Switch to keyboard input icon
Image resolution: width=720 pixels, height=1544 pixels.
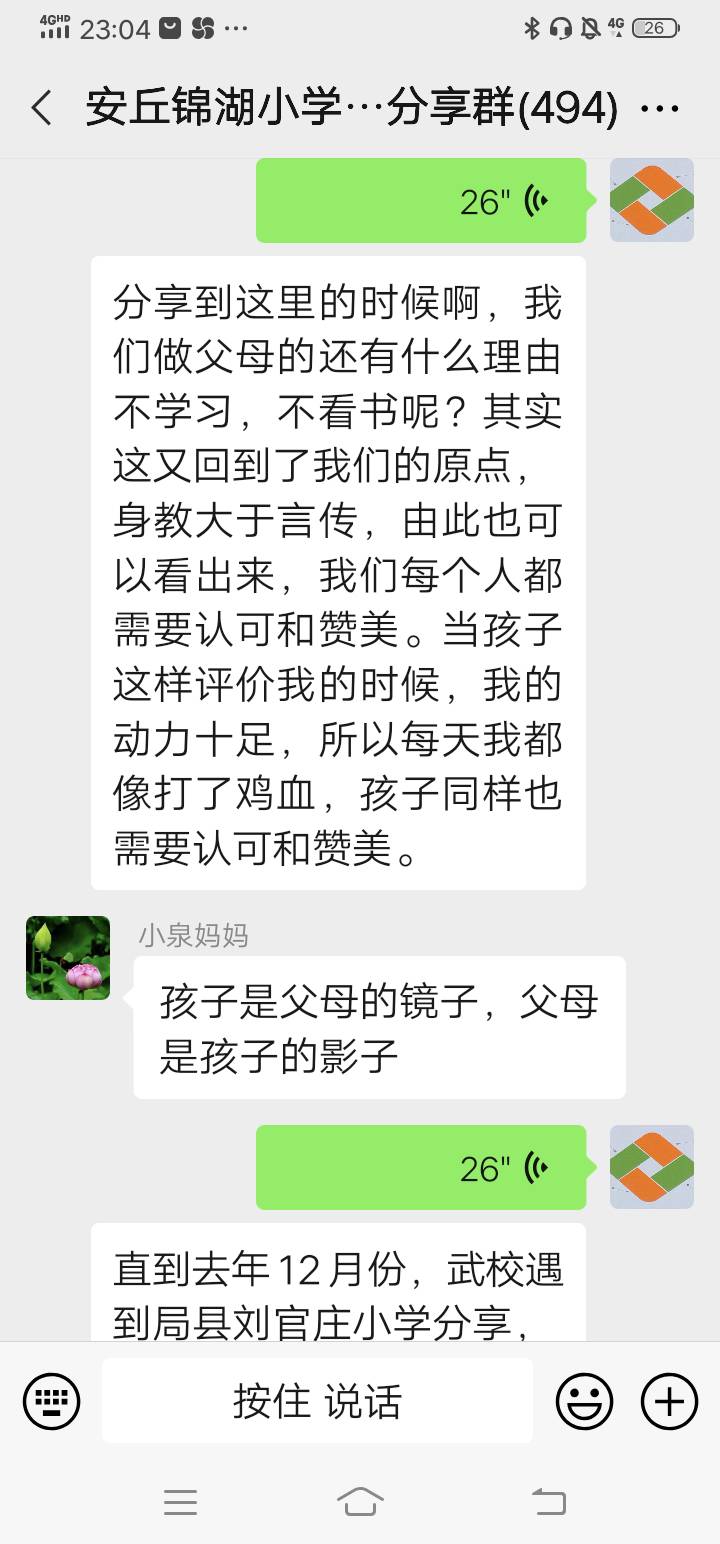[x=52, y=1400]
